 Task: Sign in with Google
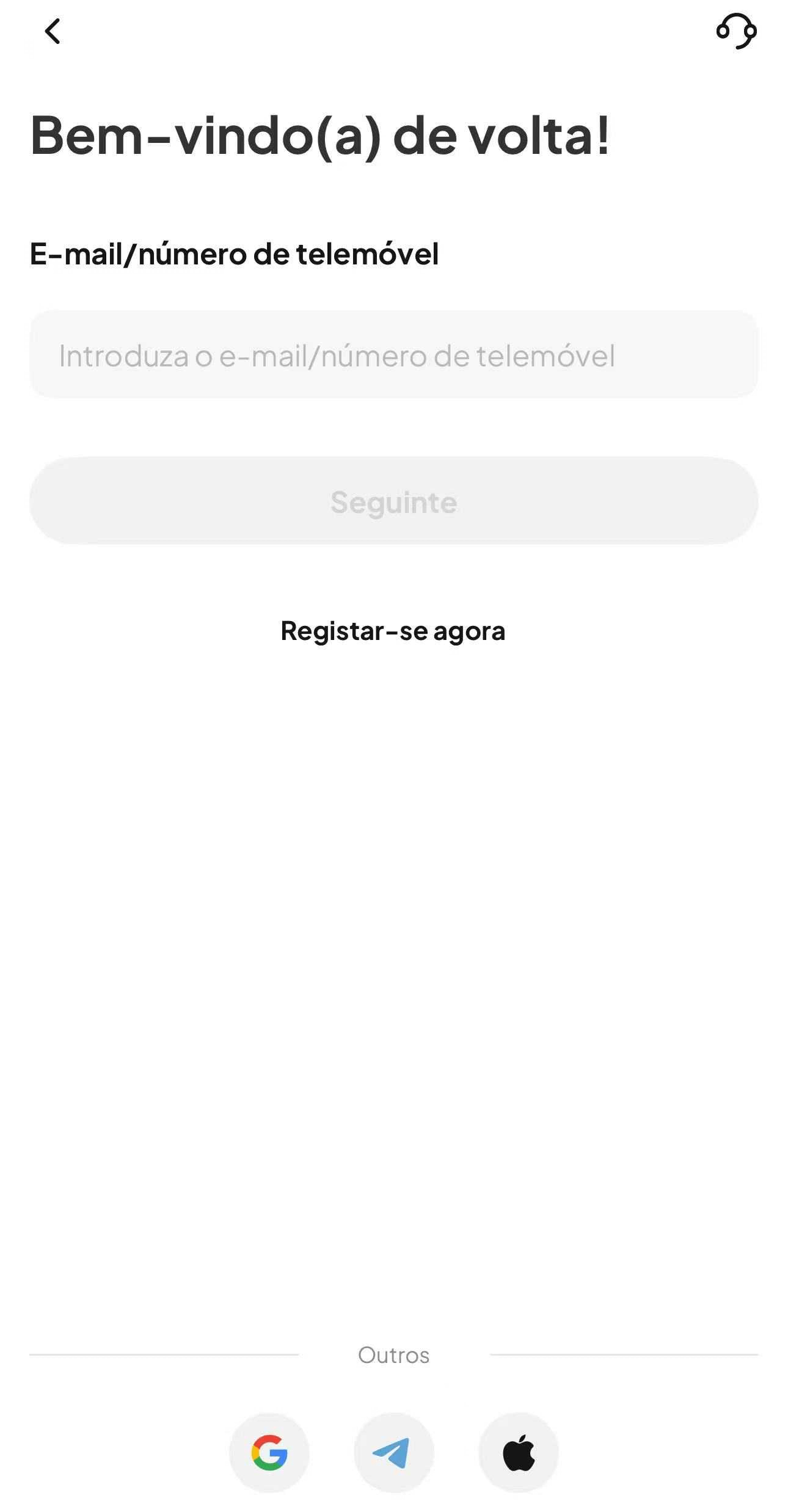coord(269,1452)
